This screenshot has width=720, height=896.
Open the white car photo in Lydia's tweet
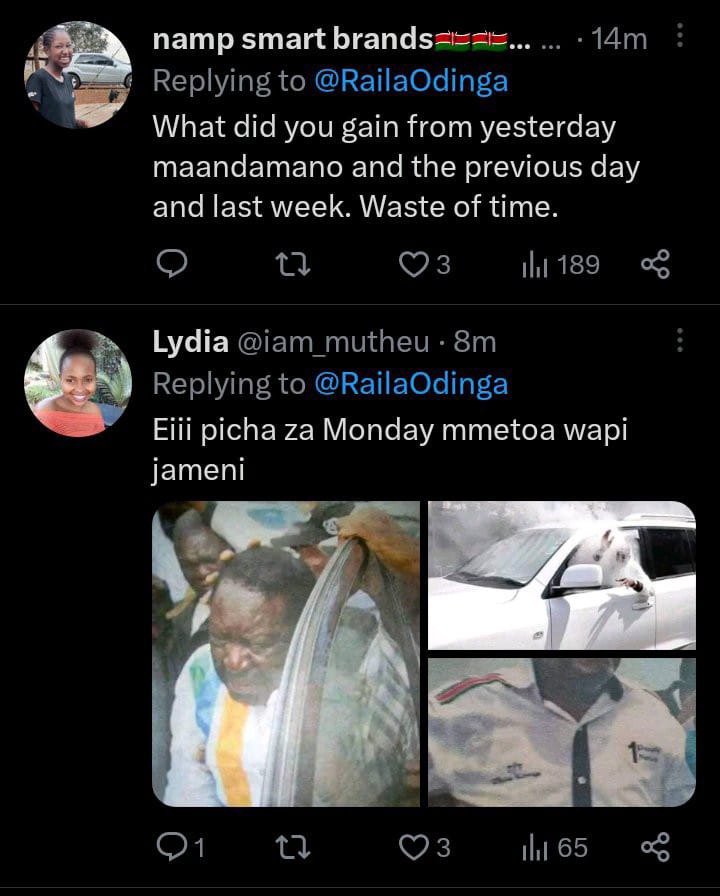pyautogui.click(x=562, y=575)
